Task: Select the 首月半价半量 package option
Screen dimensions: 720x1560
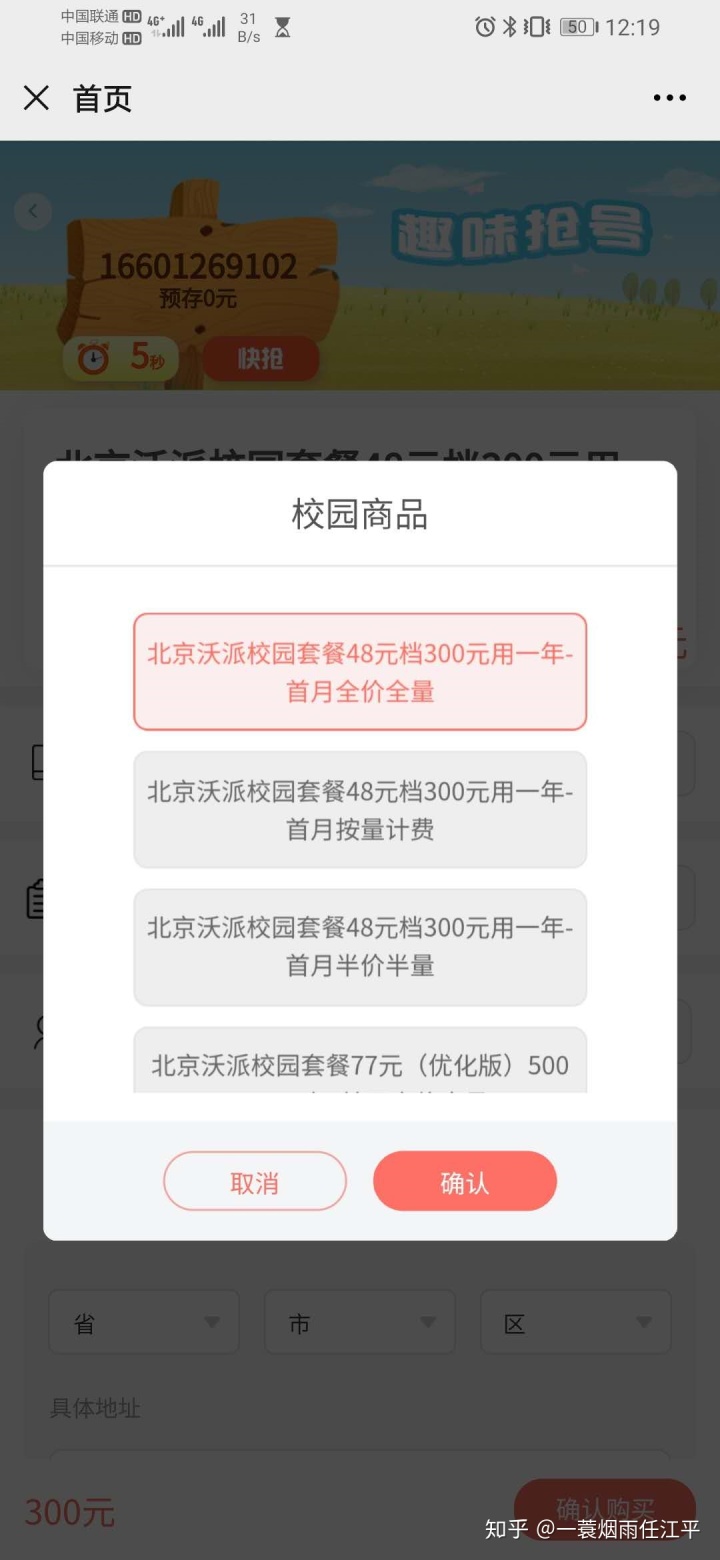Action: click(x=359, y=947)
